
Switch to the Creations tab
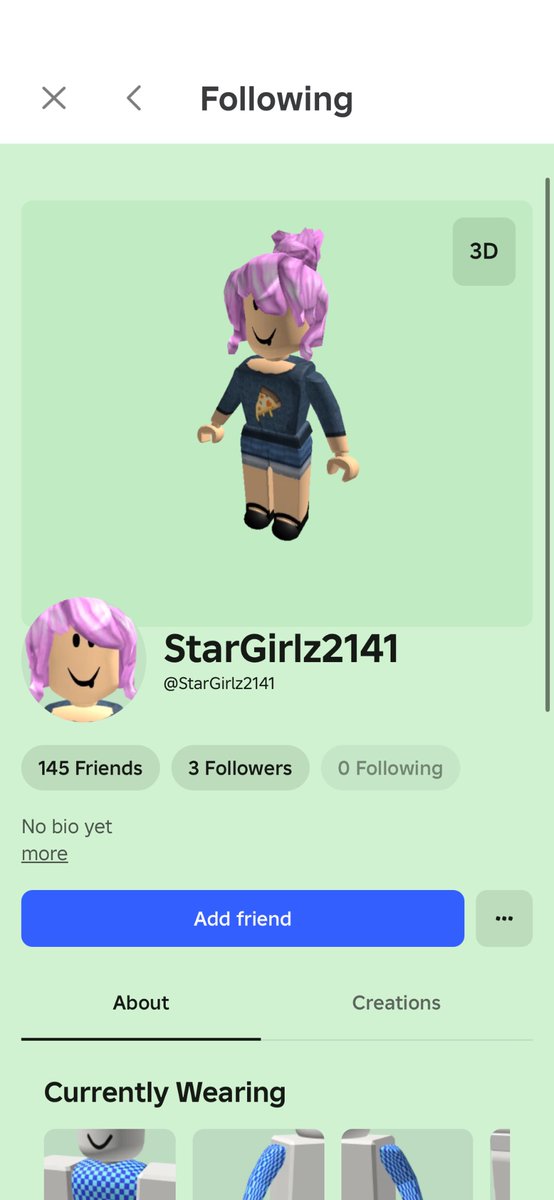click(x=396, y=1003)
